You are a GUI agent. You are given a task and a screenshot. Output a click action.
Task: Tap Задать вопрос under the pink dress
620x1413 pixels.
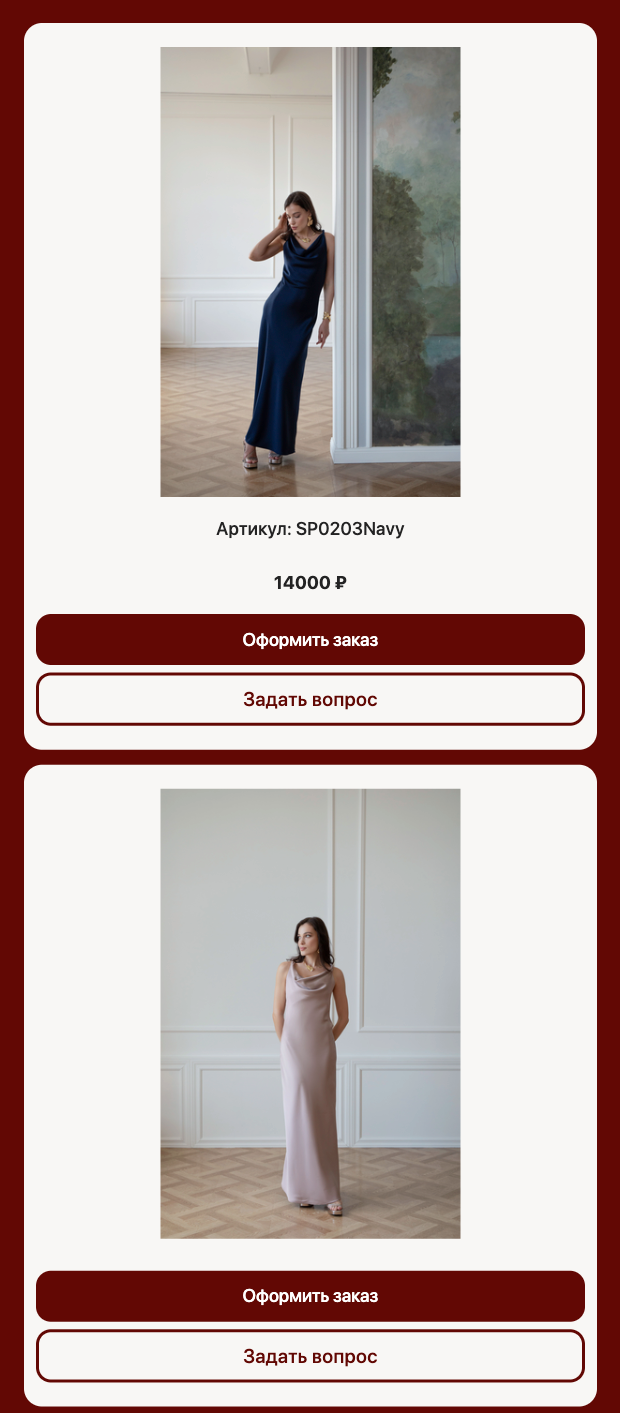pyautogui.click(x=310, y=1356)
